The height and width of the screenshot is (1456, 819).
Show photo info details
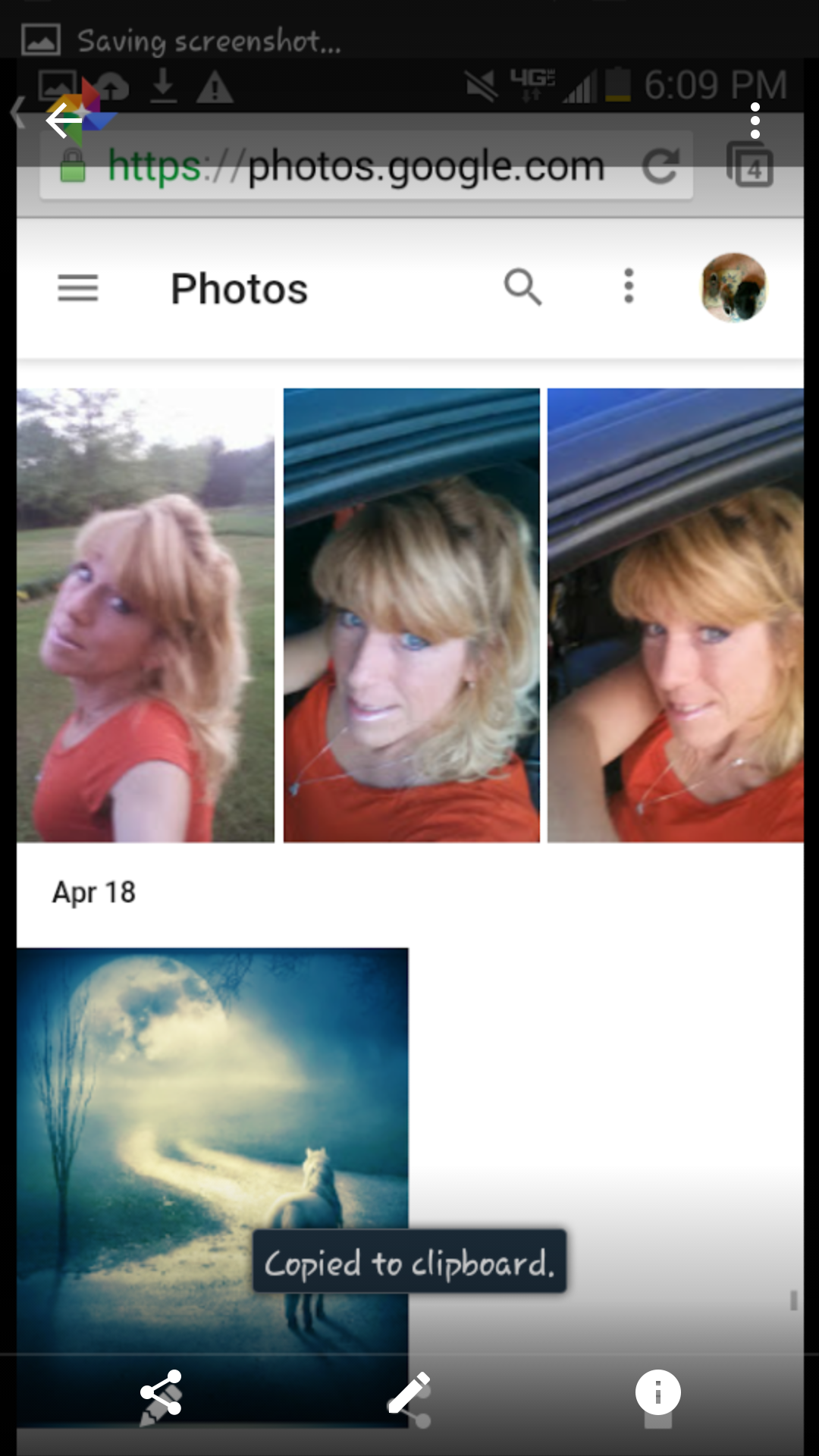657,1392
